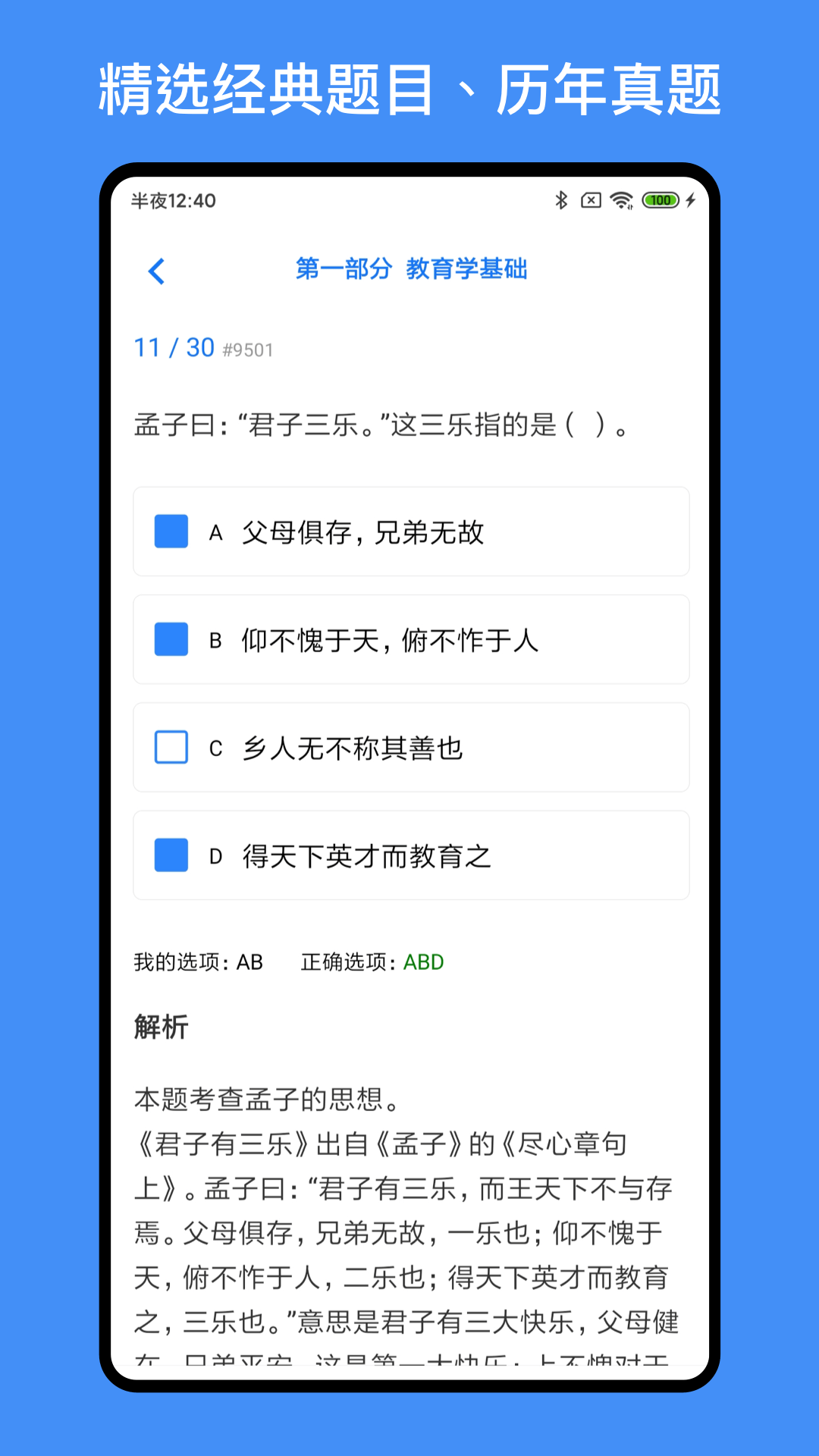The height and width of the screenshot is (1456, 819).
Task: Click the green battery 100 indicator
Action: pyautogui.click(x=661, y=200)
